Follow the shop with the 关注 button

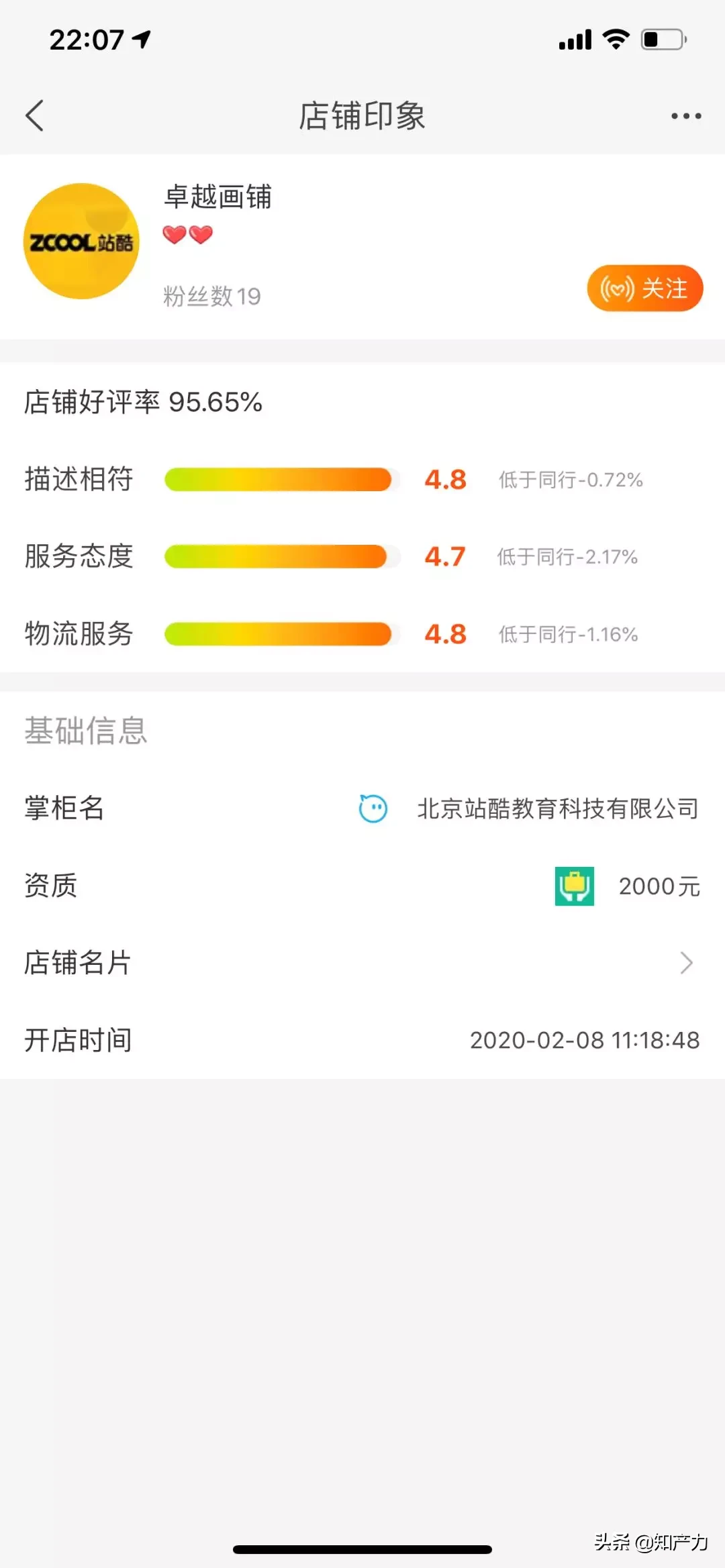(x=644, y=289)
